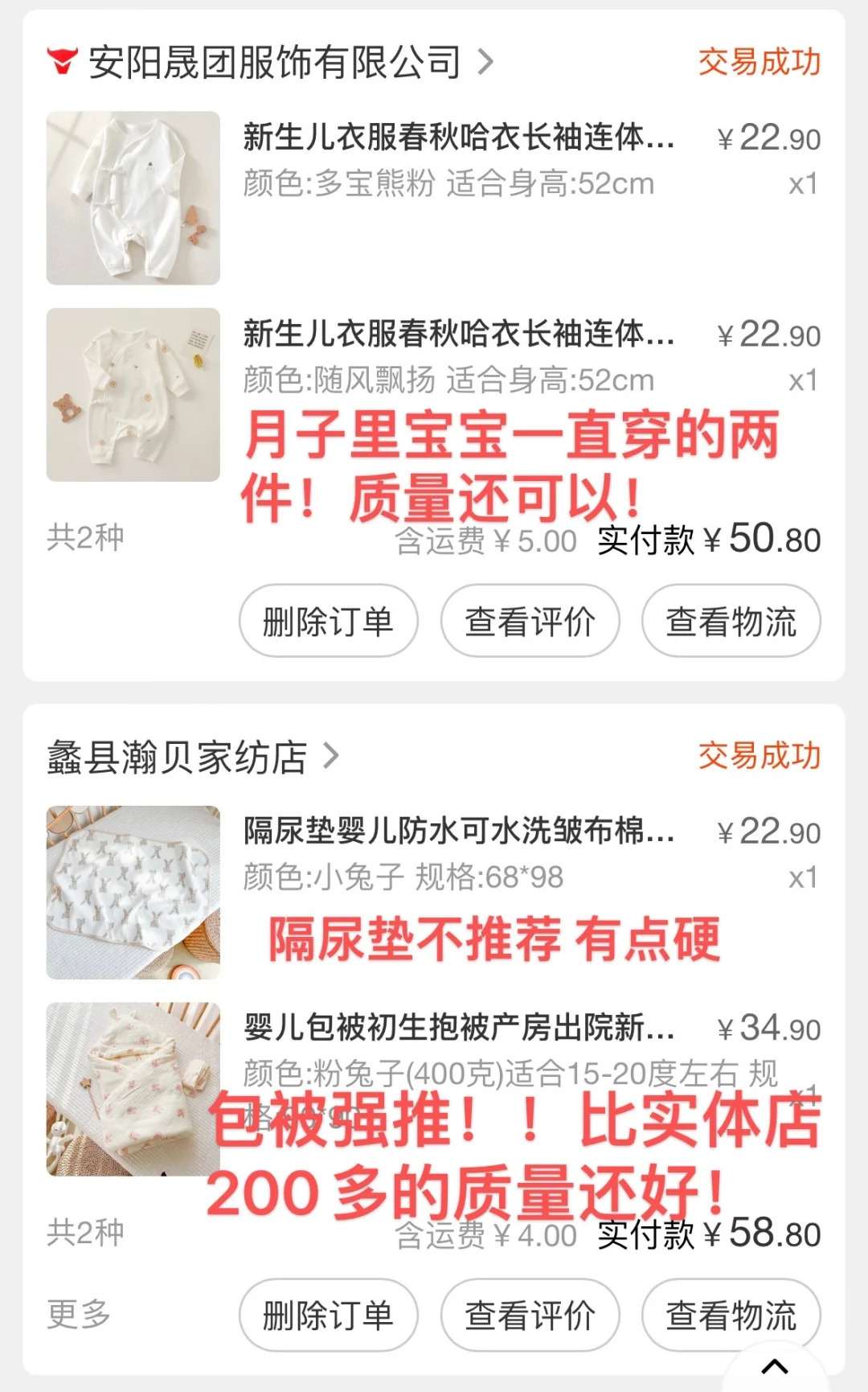Open the 多宝熊粉 newborn romper item
Viewport: 868px width, 1392px height.
click(x=133, y=198)
